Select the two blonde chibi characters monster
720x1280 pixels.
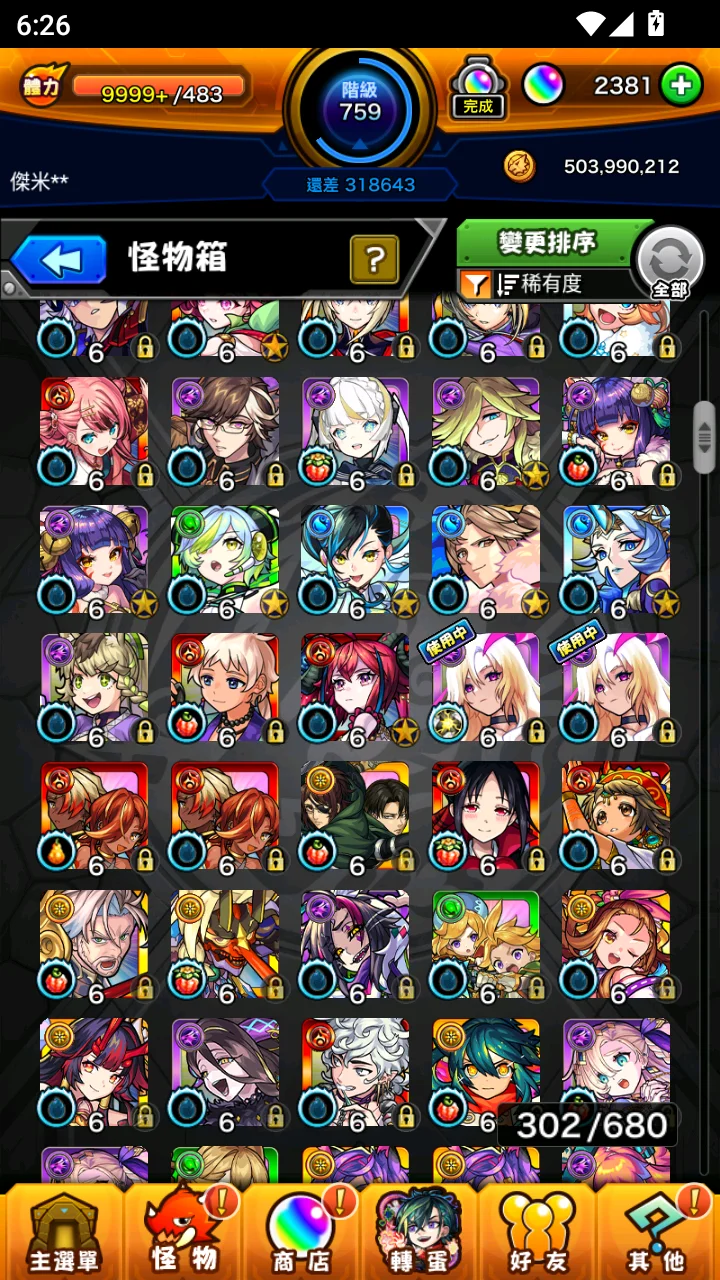(x=486, y=945)
